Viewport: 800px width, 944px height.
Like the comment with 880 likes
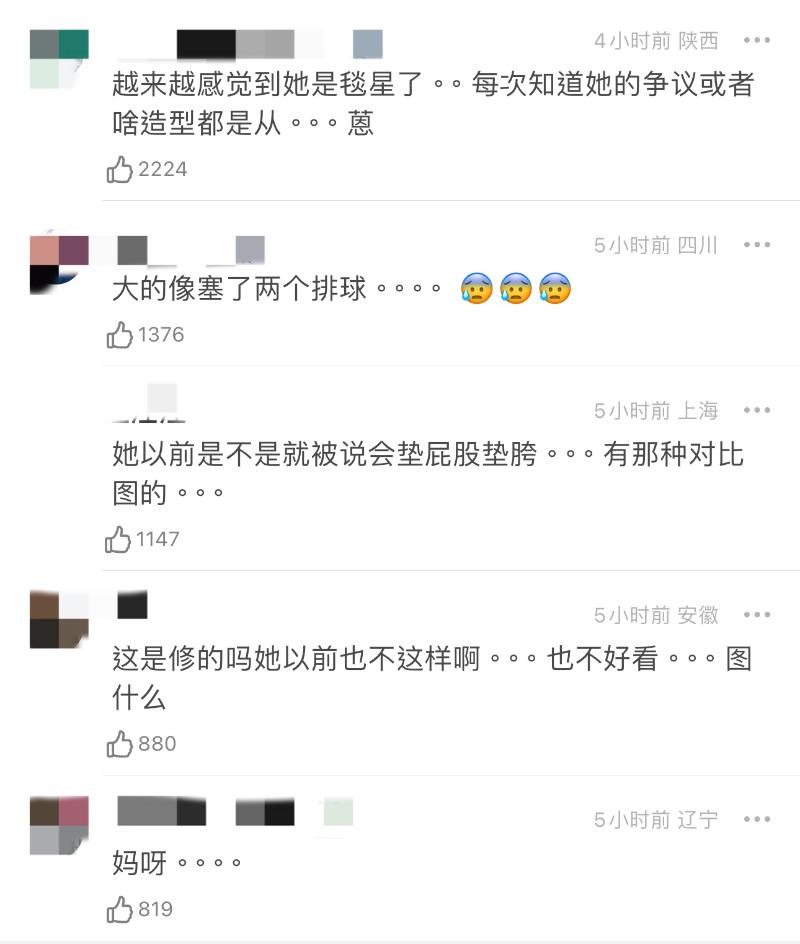tap(120, 744)
